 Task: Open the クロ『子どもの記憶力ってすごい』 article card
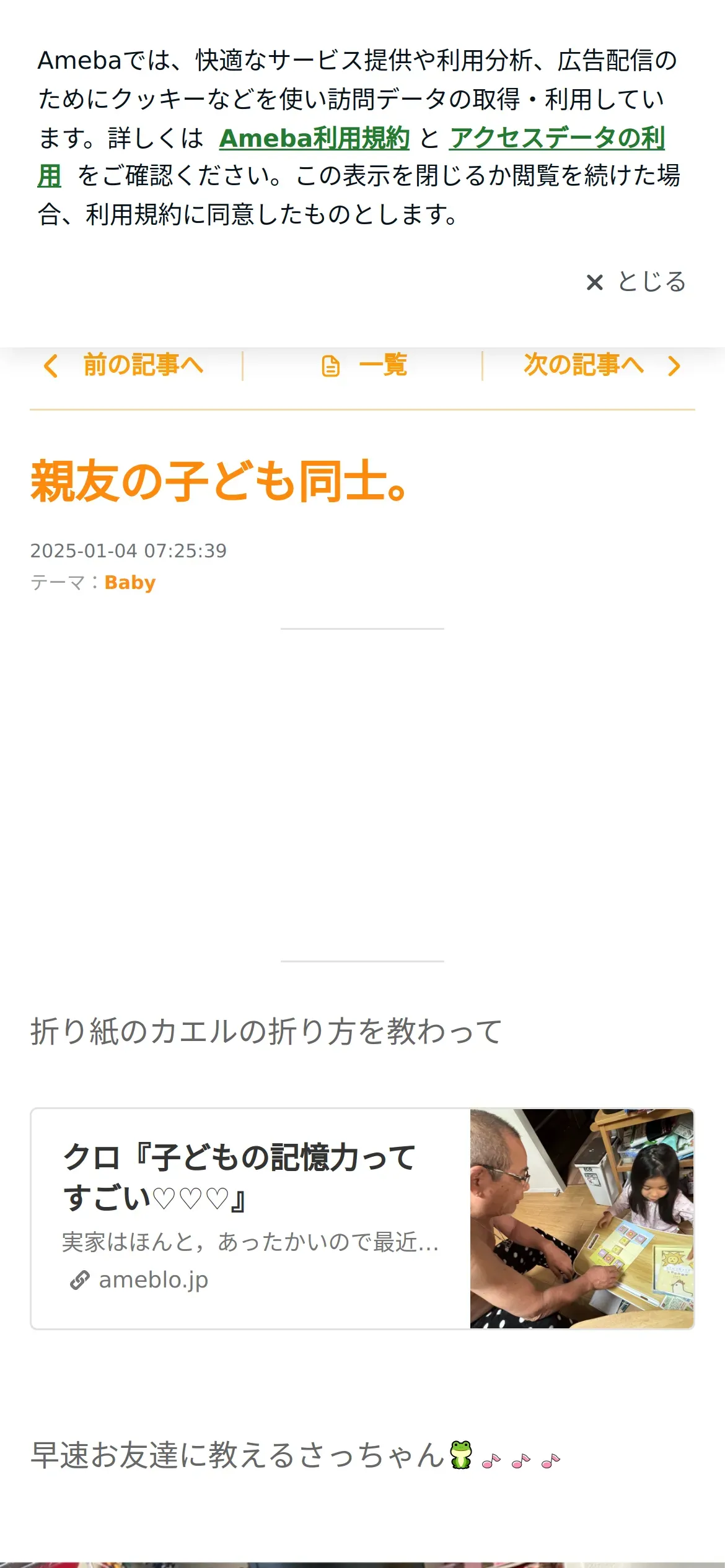tap(362, 1218)
